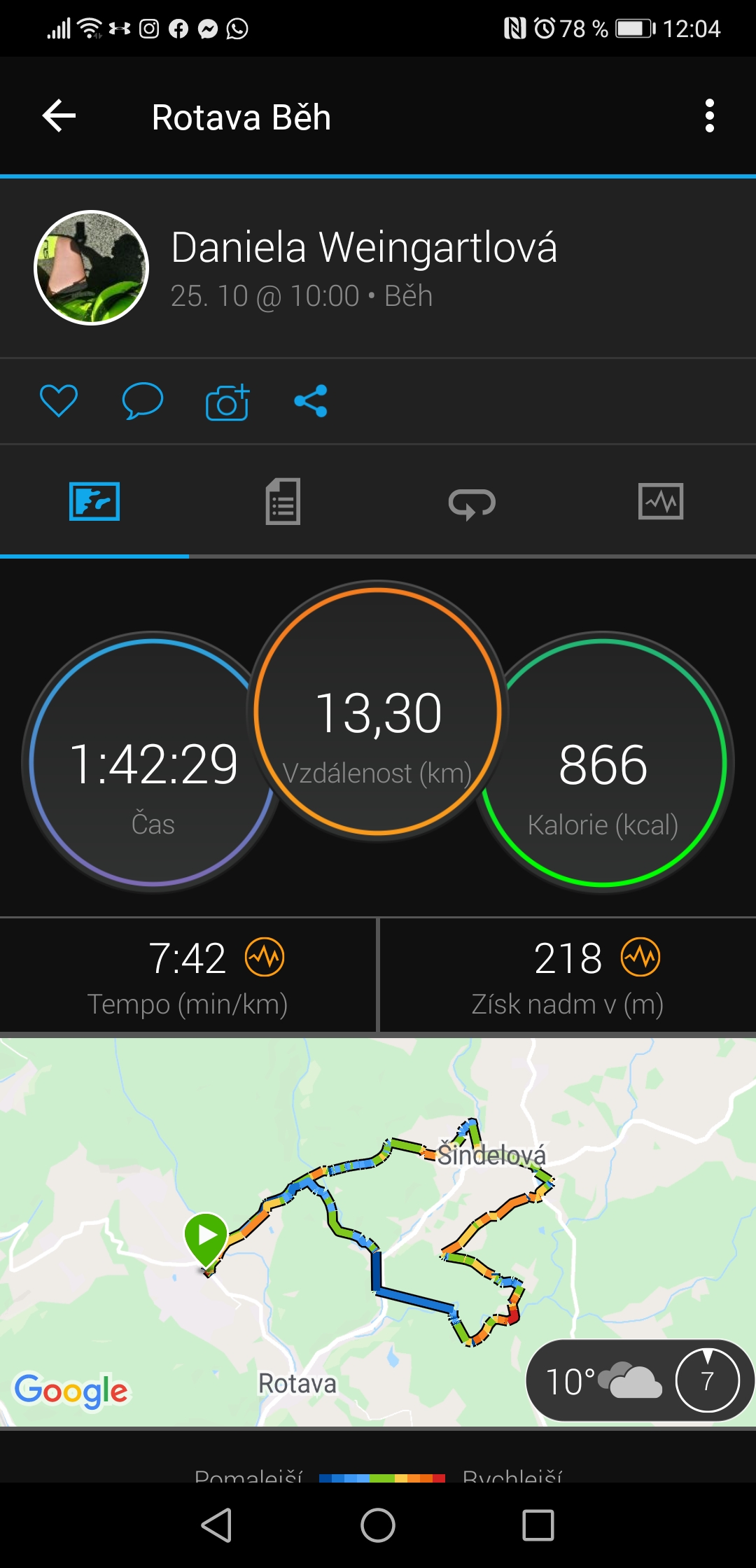Open comments with the speech bubble icon
Viewport: 756px width, 1568px height.
pos(143,401)
